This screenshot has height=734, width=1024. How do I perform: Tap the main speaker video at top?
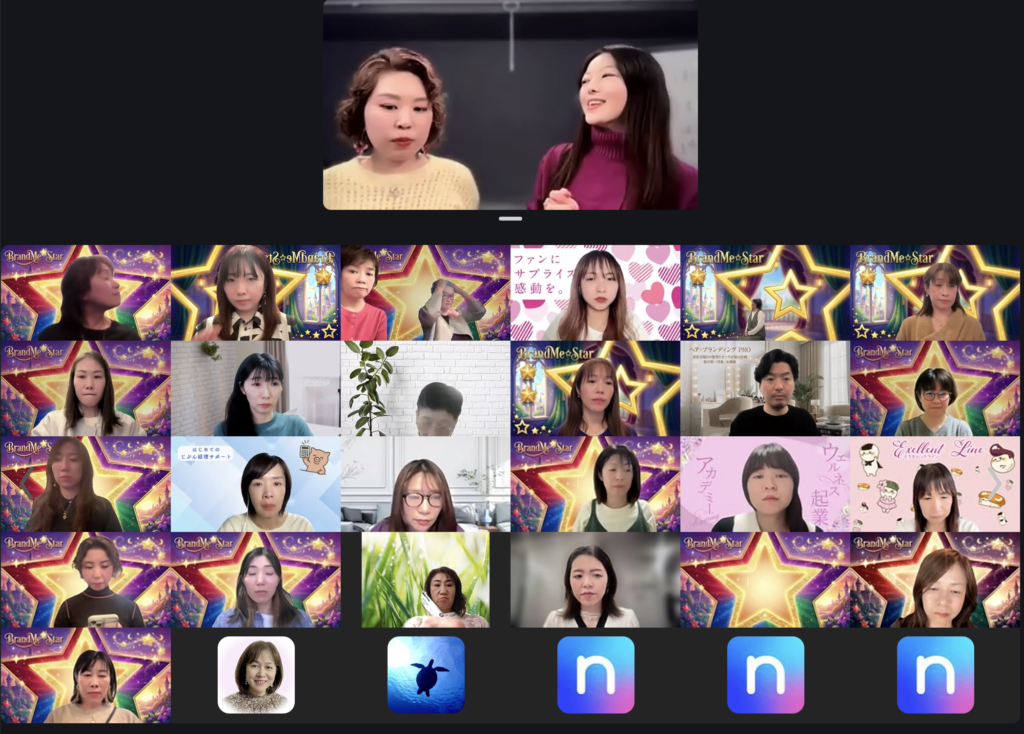point(510,105)
